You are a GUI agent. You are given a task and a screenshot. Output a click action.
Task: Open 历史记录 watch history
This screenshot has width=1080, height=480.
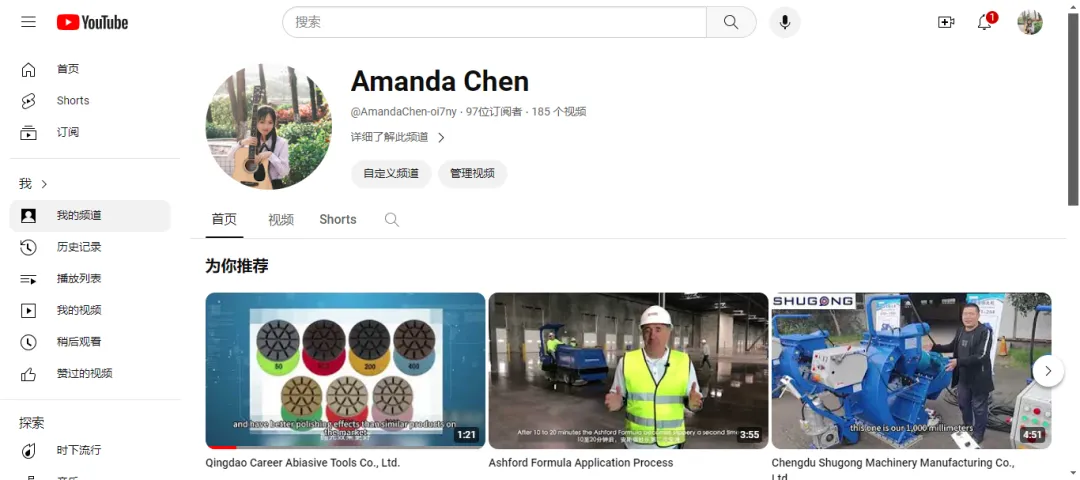pos(79,247)
